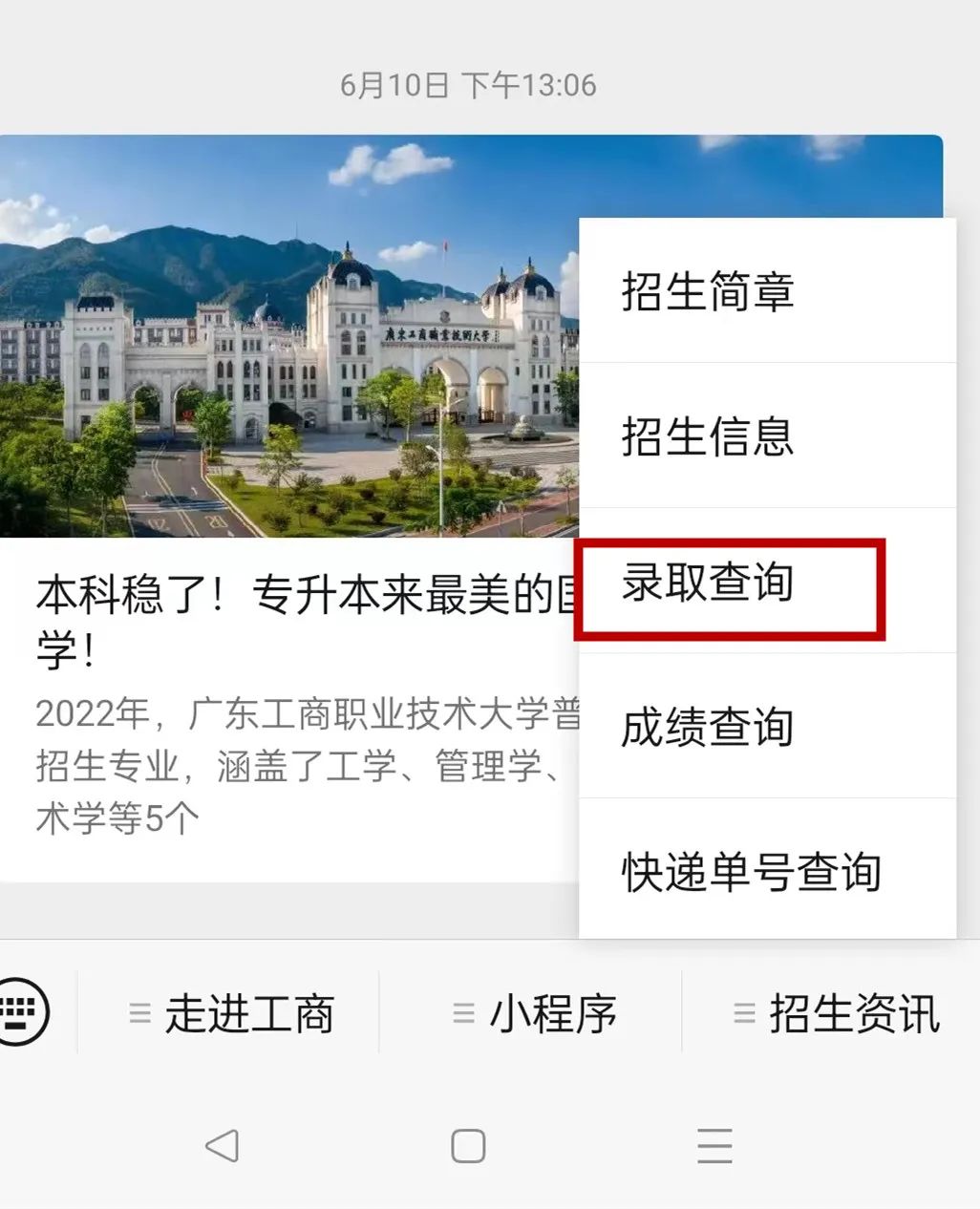The image size is (980, 1209).
Task: Open 招生简章 from the popup menu
Action: 708,291
